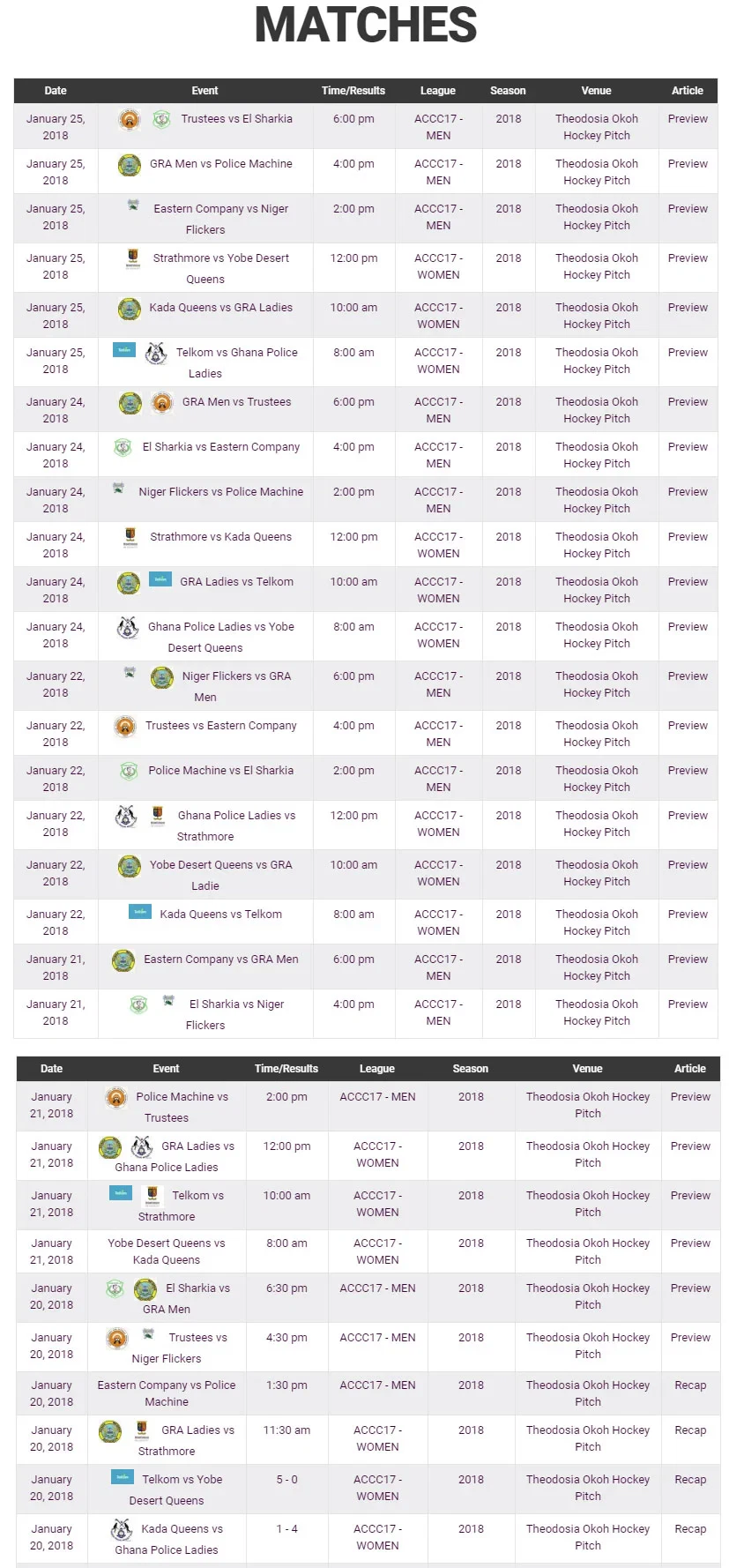Image resolution: width=729 pixels, height=1568 pixels.
Task: Read Preview for Police Machine vs El Sharkia
Action: click(x=688, y=771)
